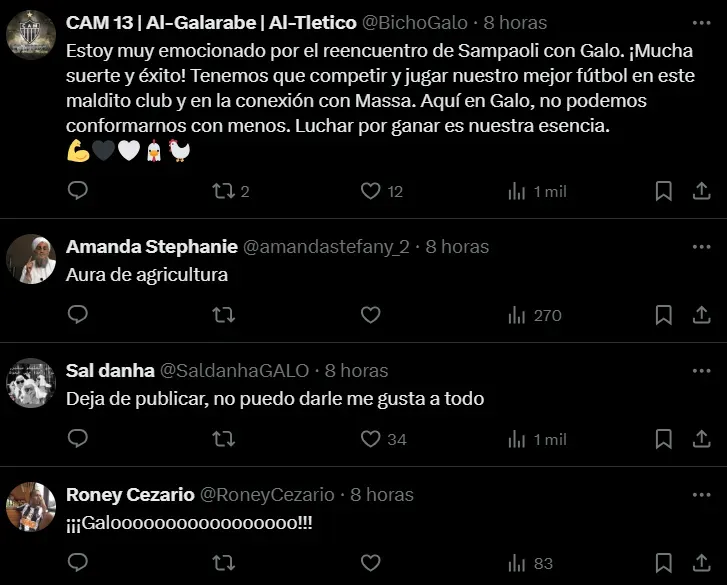The width and height of the screenshot is (727, 585).
Task: Open the CAM 13 account avatar
Action: [31, 35]
